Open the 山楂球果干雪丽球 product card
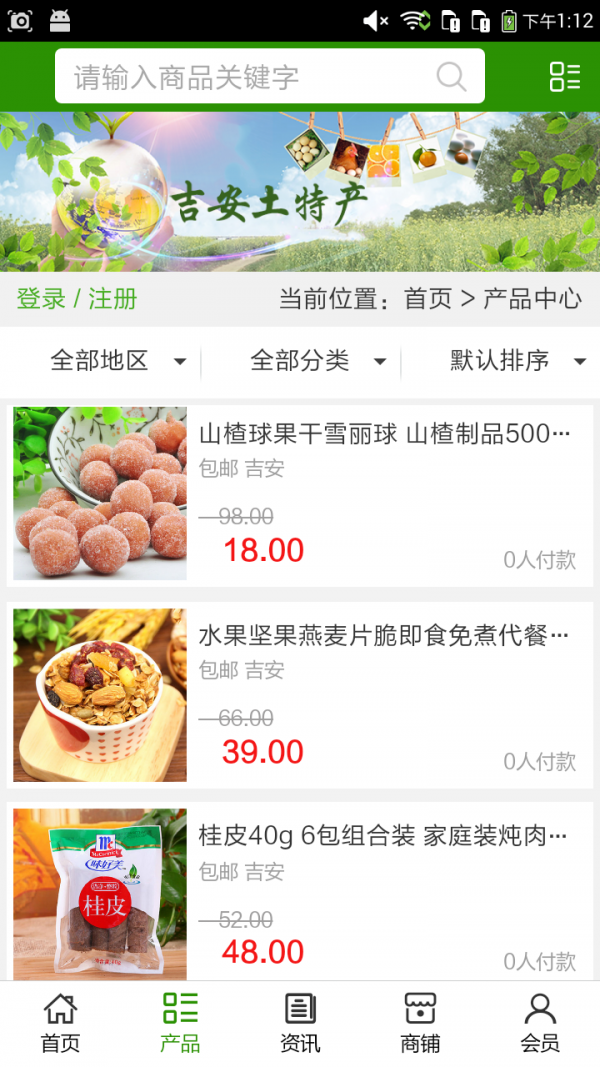Screen dimensions: 600x1067 coord(300,494)
